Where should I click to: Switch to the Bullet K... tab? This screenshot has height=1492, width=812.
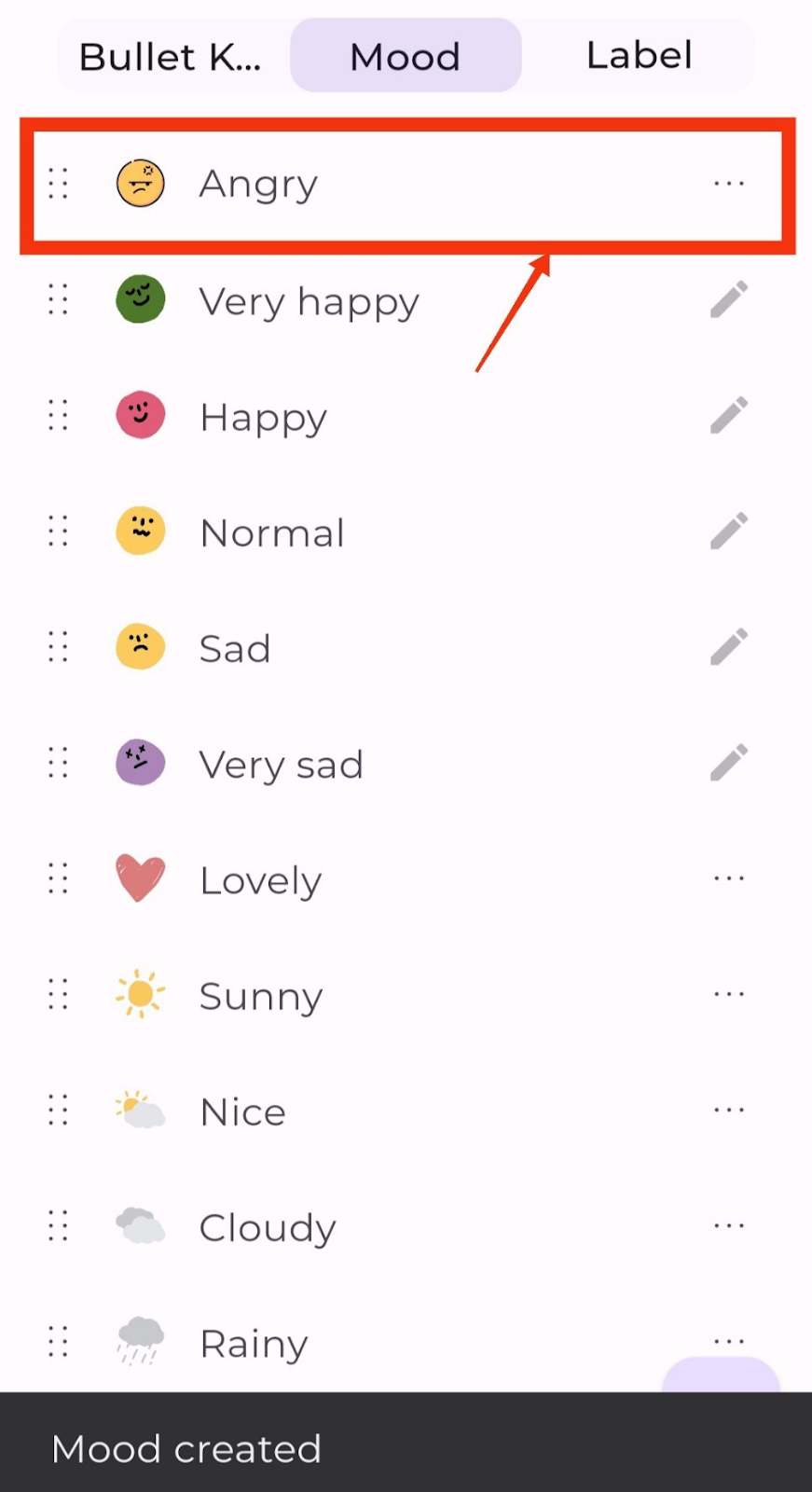171,56
